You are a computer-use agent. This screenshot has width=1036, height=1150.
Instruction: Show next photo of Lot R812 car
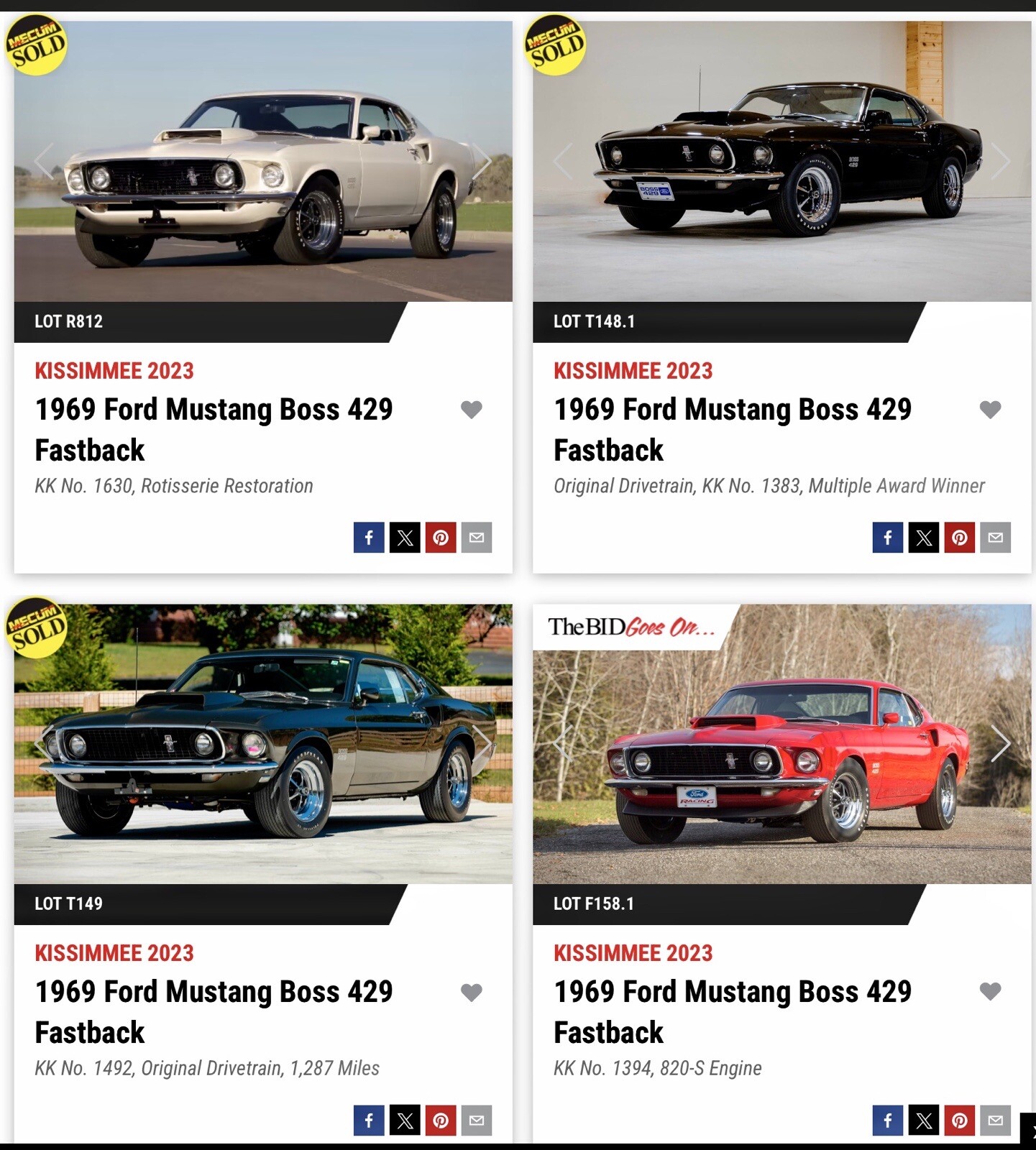point(482,161)
